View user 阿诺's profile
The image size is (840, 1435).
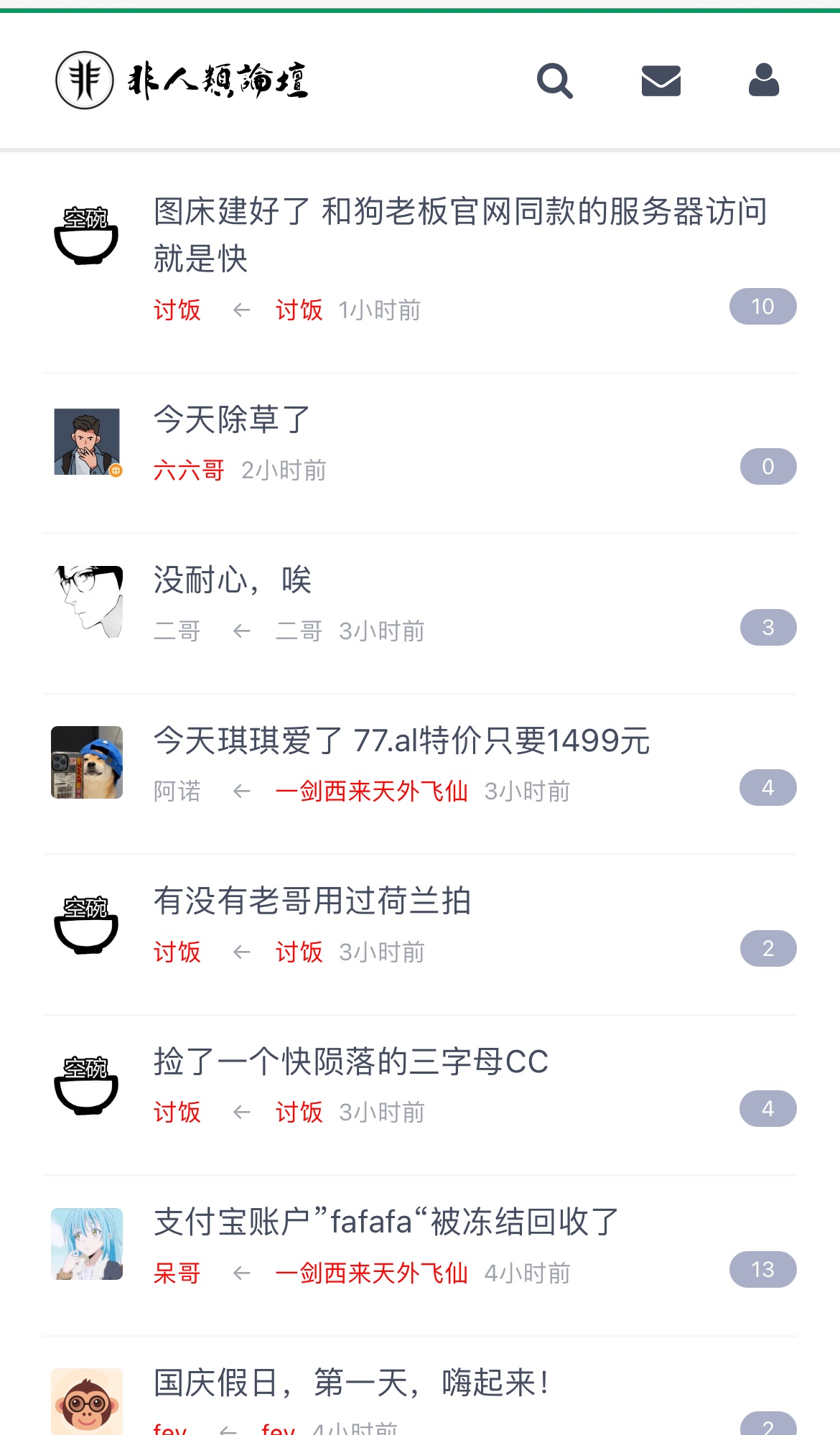coord(177,791)
